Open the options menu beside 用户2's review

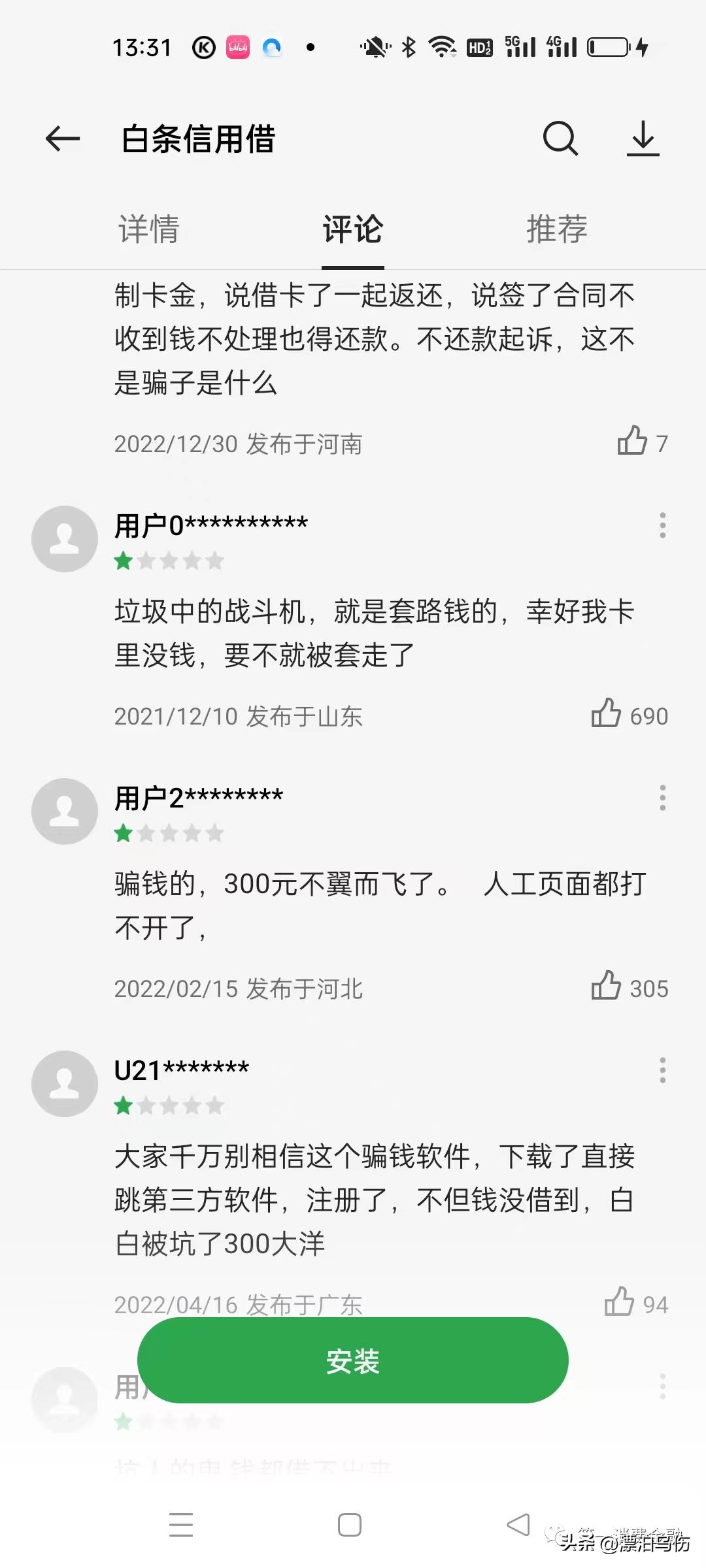click(662, 798)
